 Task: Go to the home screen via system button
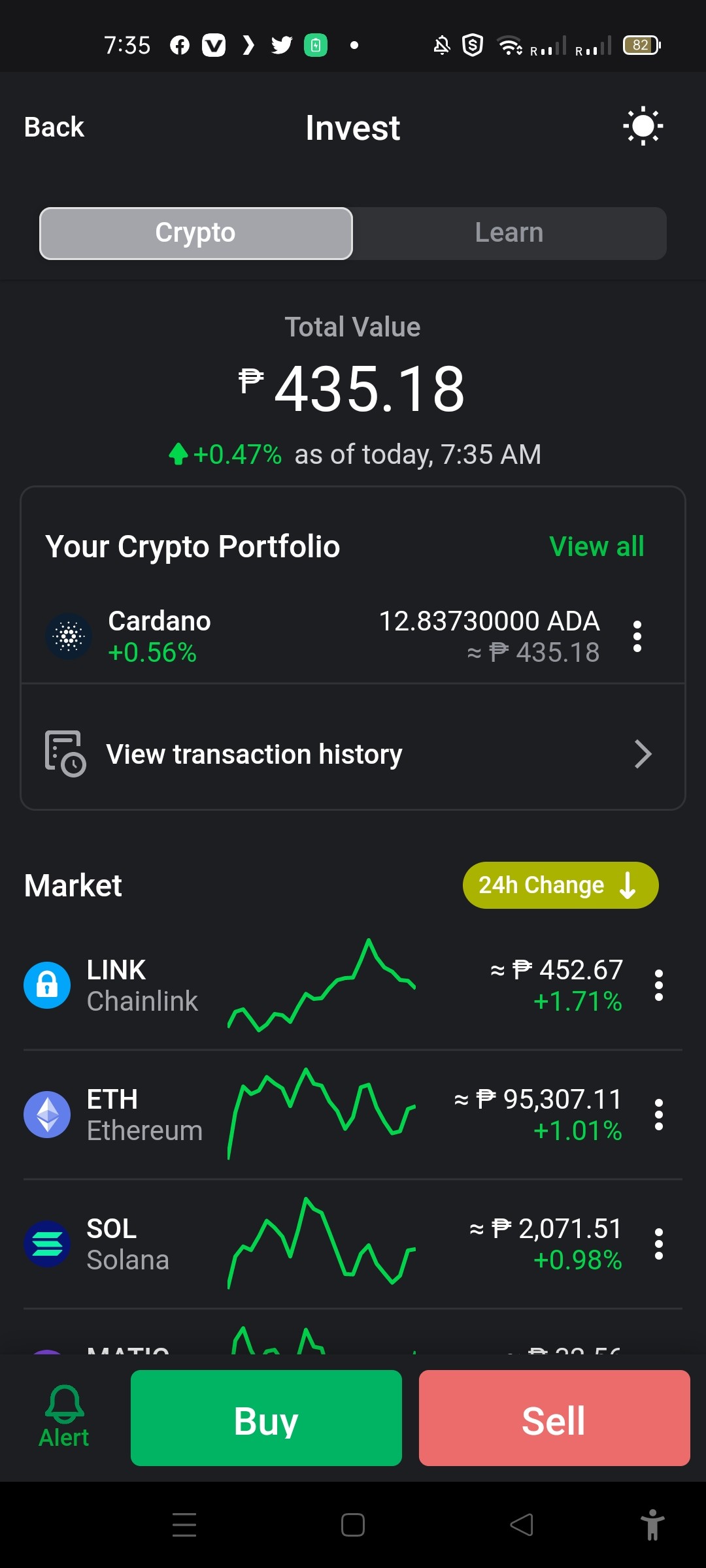click(353, 1525)
